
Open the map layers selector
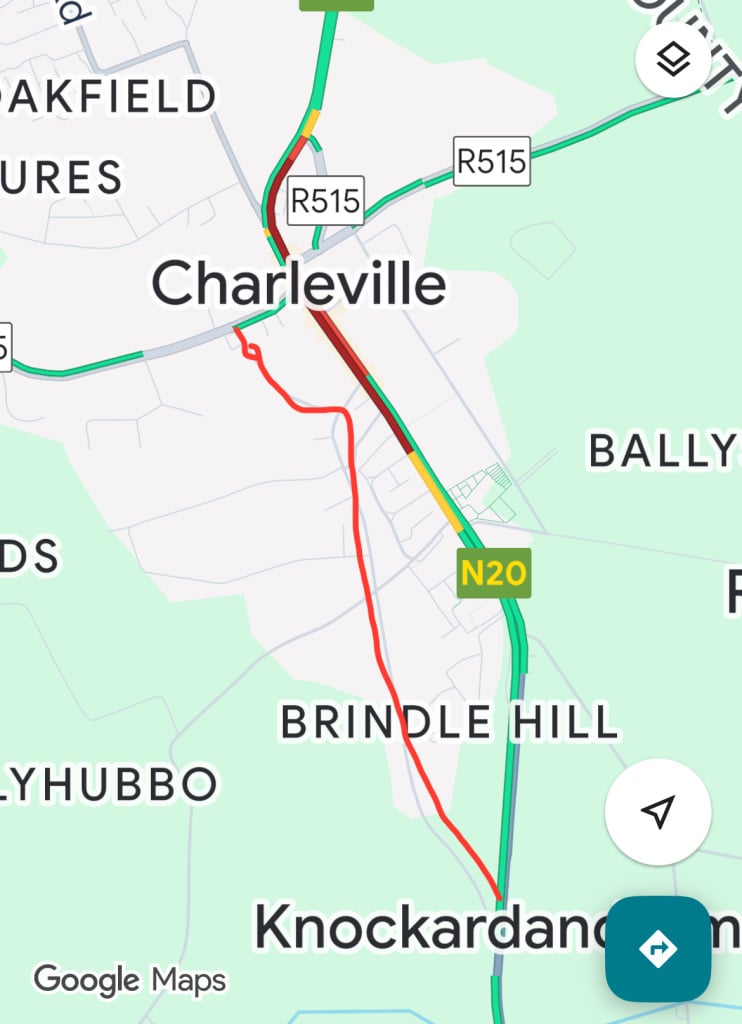pyautogui.click(x=674, y=61)
